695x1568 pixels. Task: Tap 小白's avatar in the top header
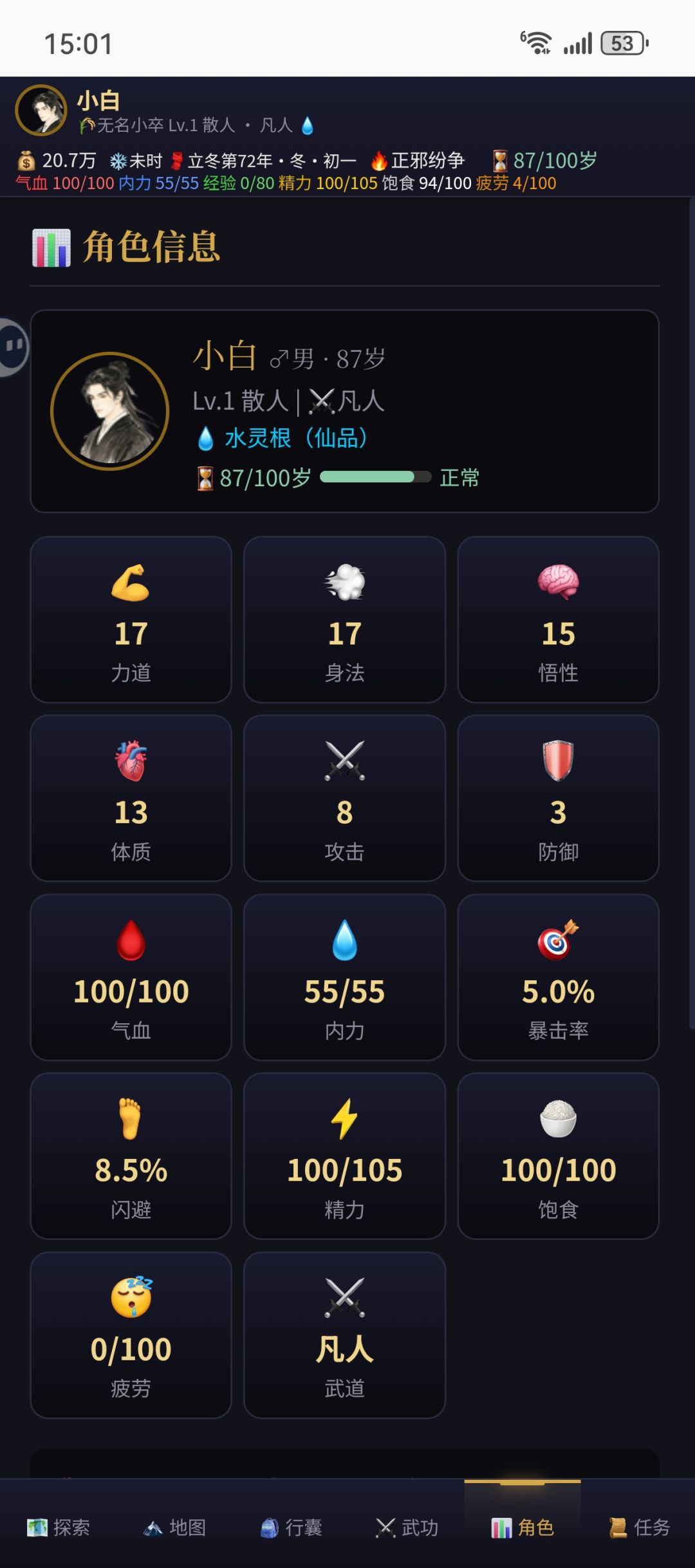coord(41,110)
